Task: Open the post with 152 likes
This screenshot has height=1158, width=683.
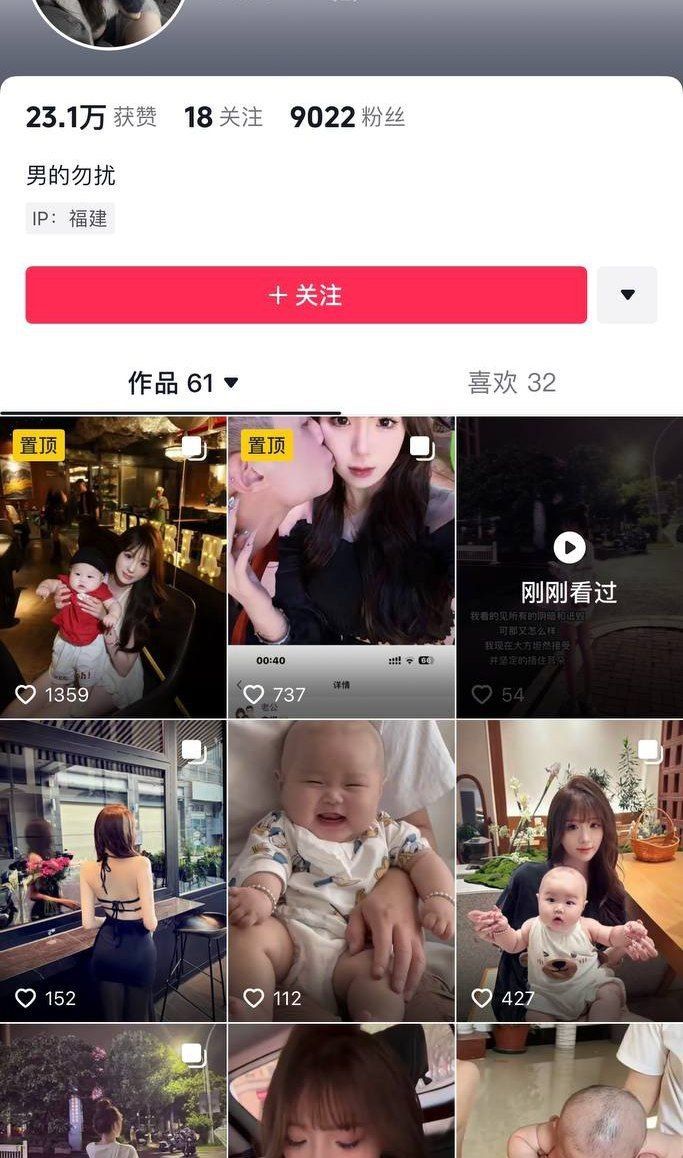Action: 113,871
